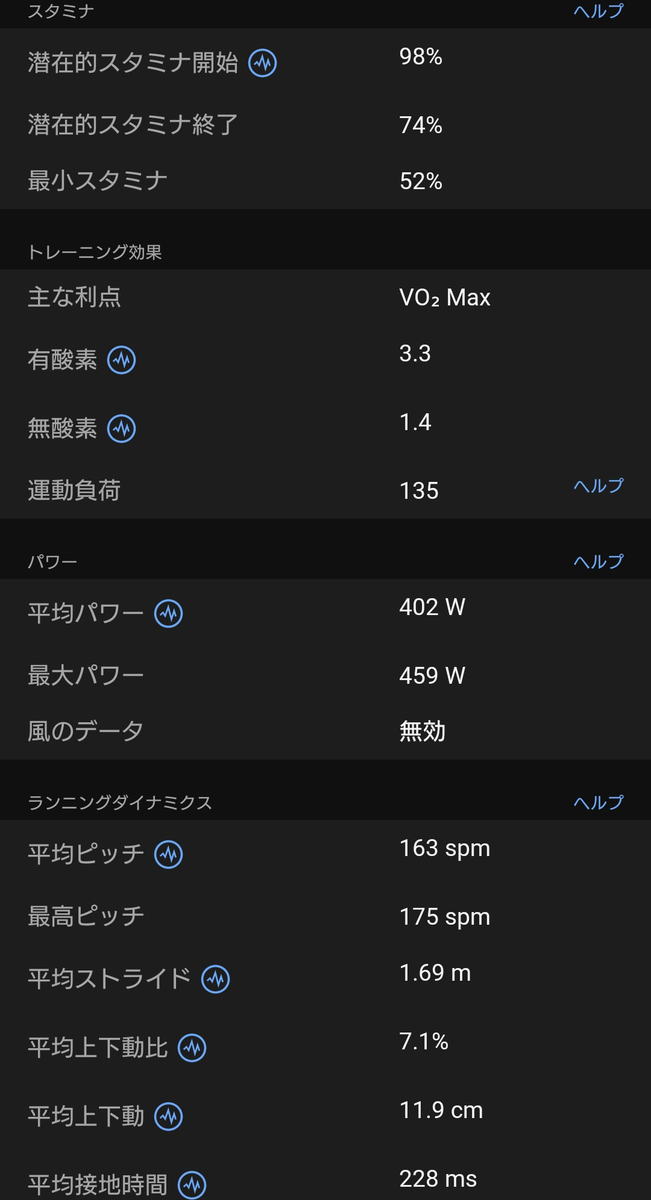View the 有酸素 training effect graph

point(122,360)
